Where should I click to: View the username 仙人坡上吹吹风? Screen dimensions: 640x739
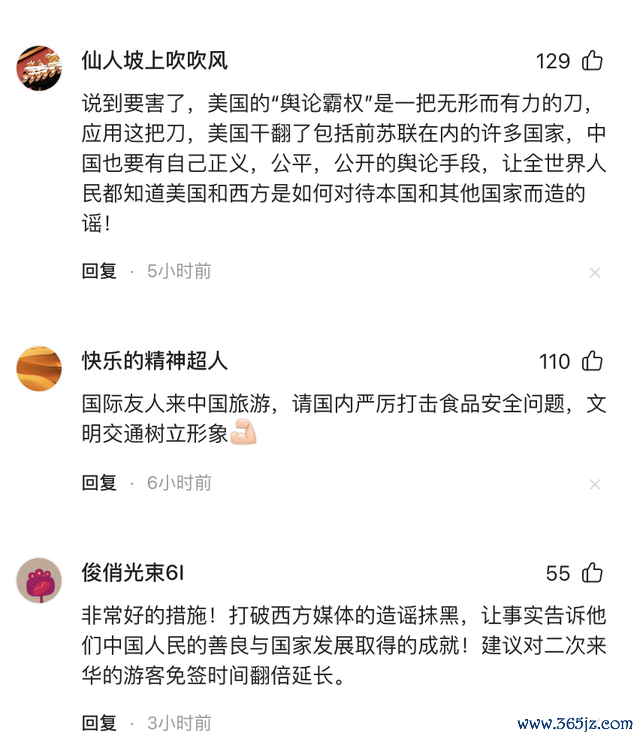(x=154, y=60)
